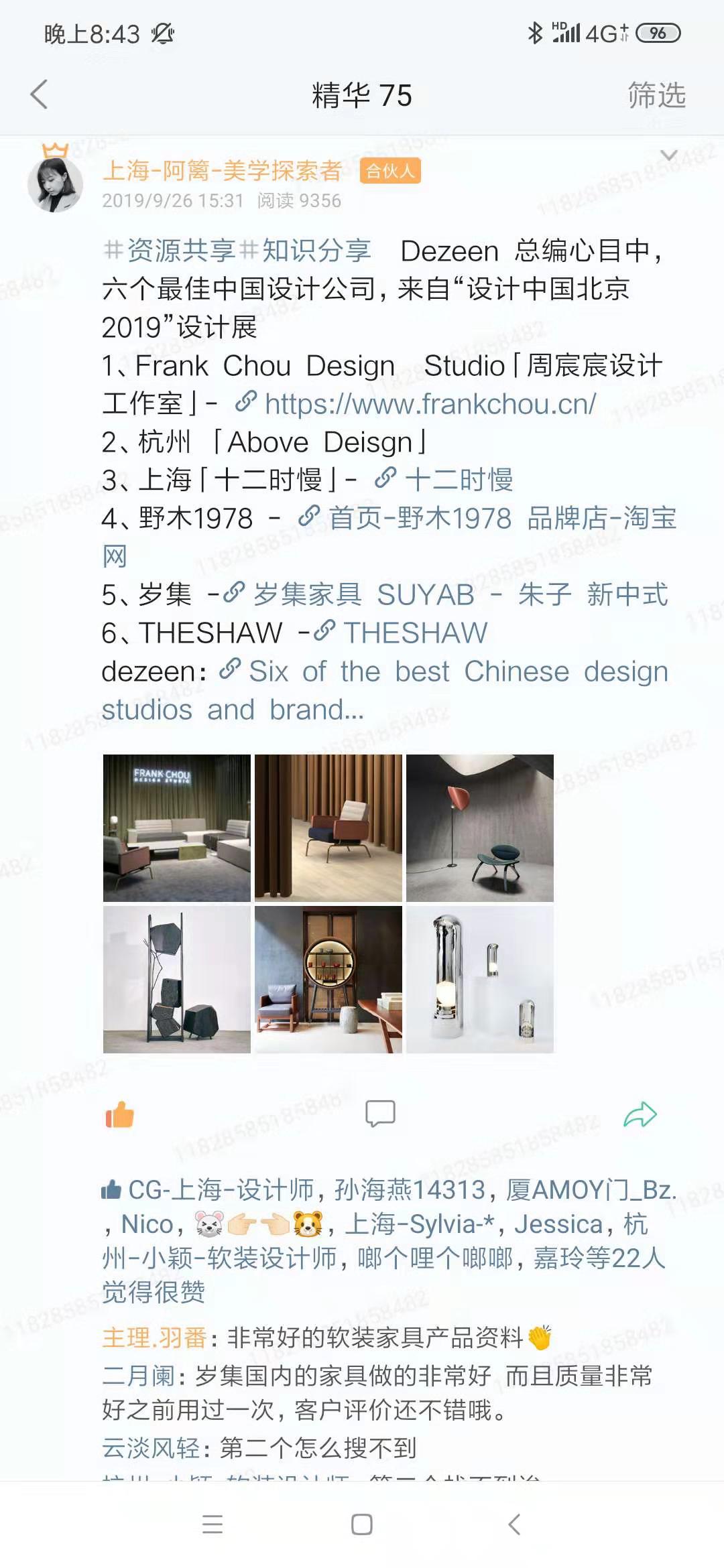Tap the system home button
This screenshot has width=724, height=1568.
click(x=362, y=1524)
